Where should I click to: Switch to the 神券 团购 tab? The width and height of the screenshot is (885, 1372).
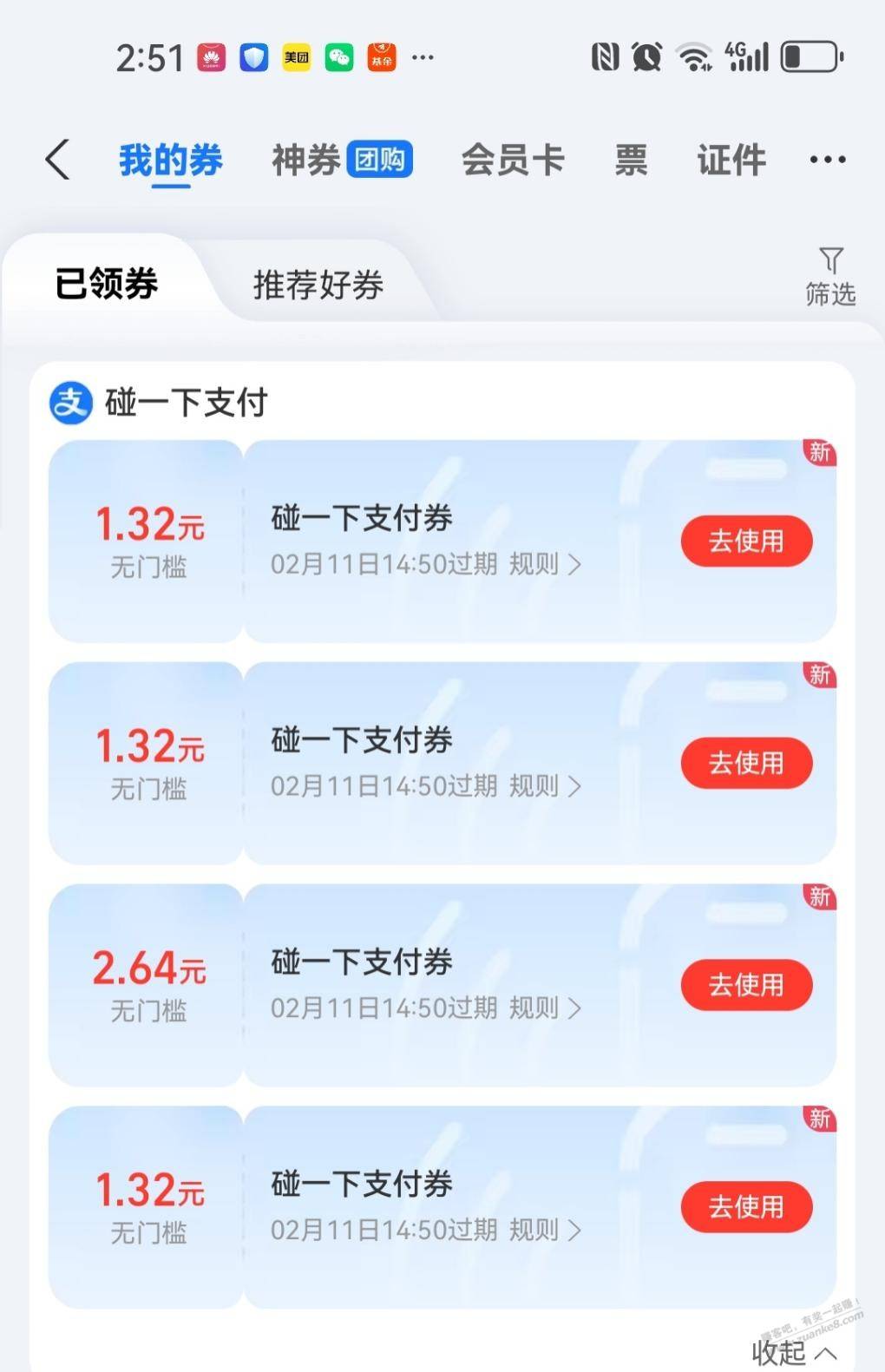pyautogui.click(x=342, y=160)
